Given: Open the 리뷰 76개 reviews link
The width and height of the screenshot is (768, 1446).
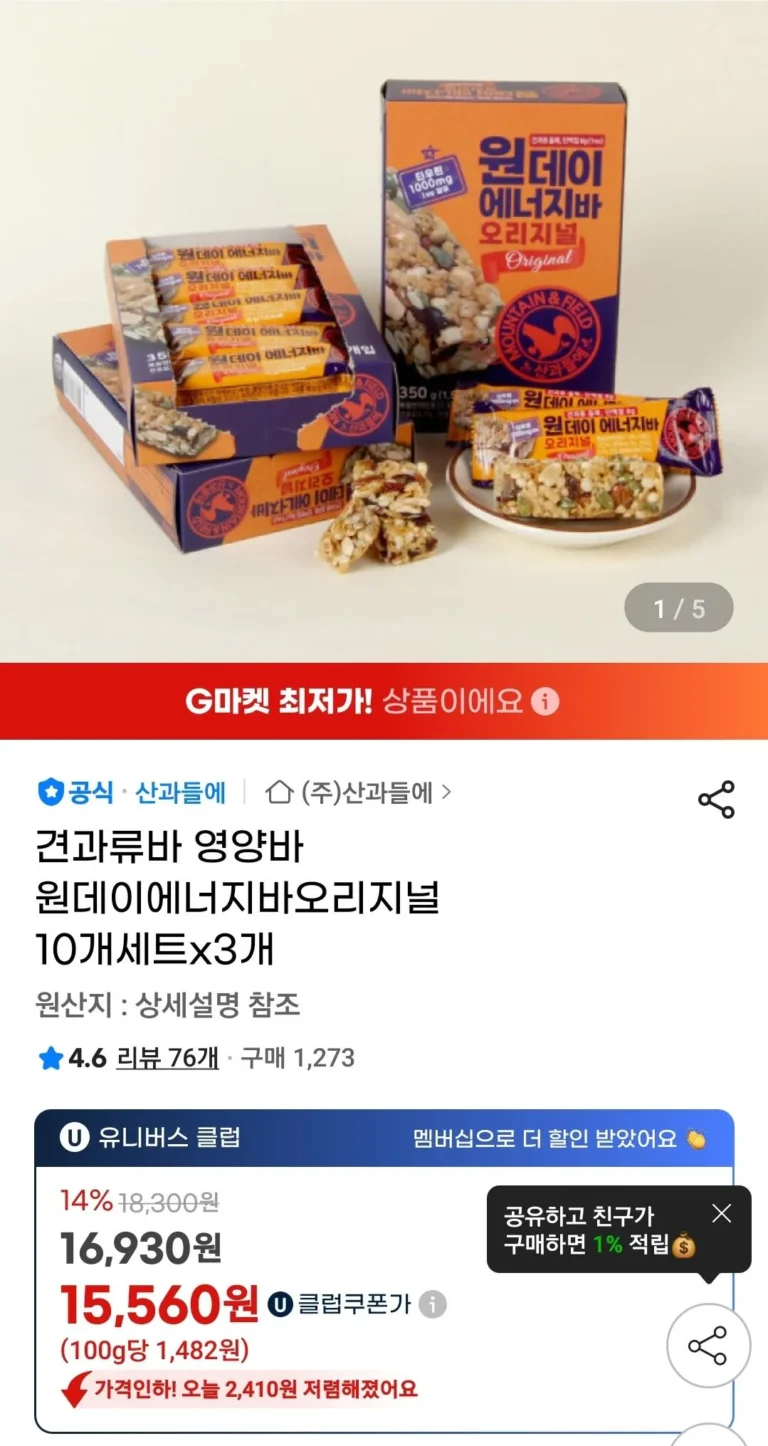Looking at the screenshot, I should pyautogui.click(x=167, y=1058).
